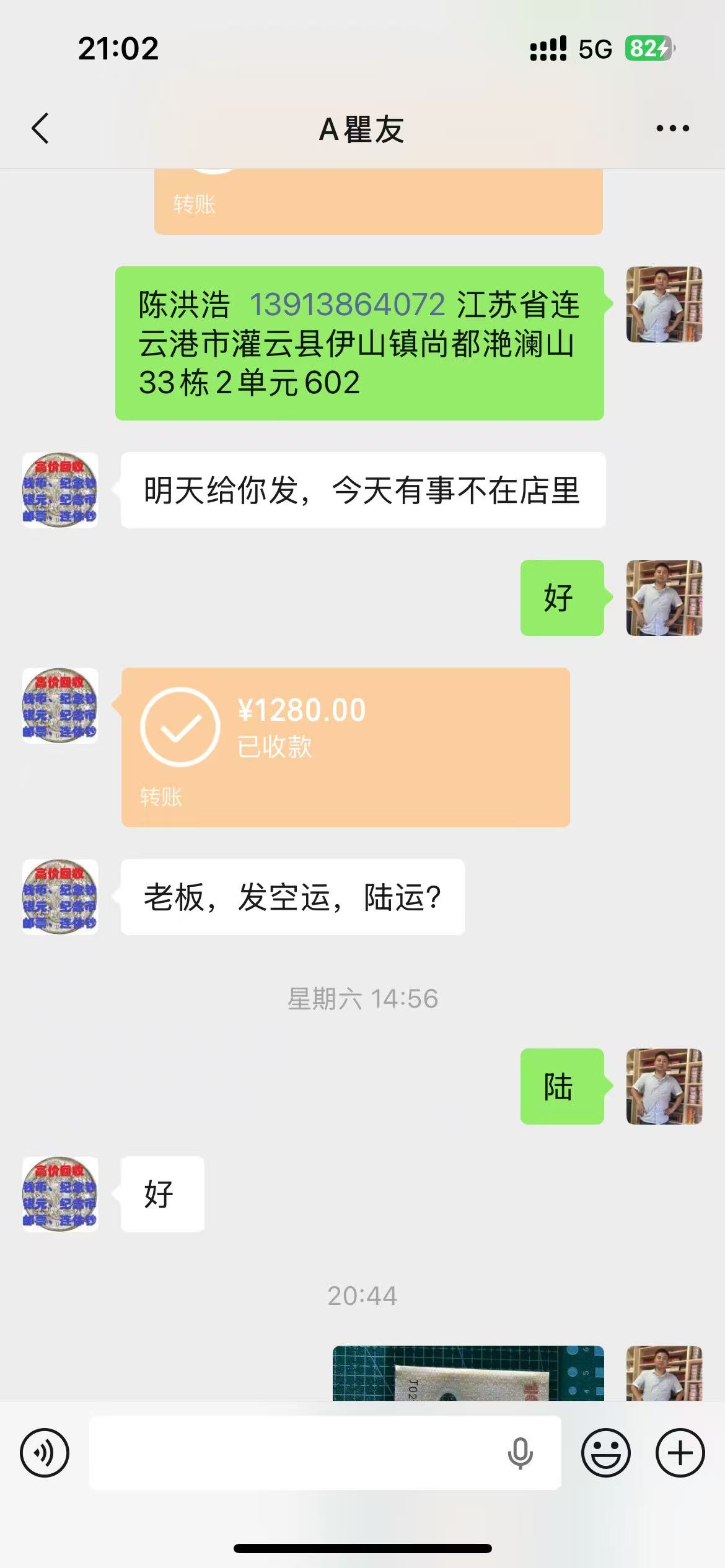Image resolution: width=725 pixels, height=1568 pixels.
Task: Tap the phone number 13913864072 link
Action: tap(347, 305)
